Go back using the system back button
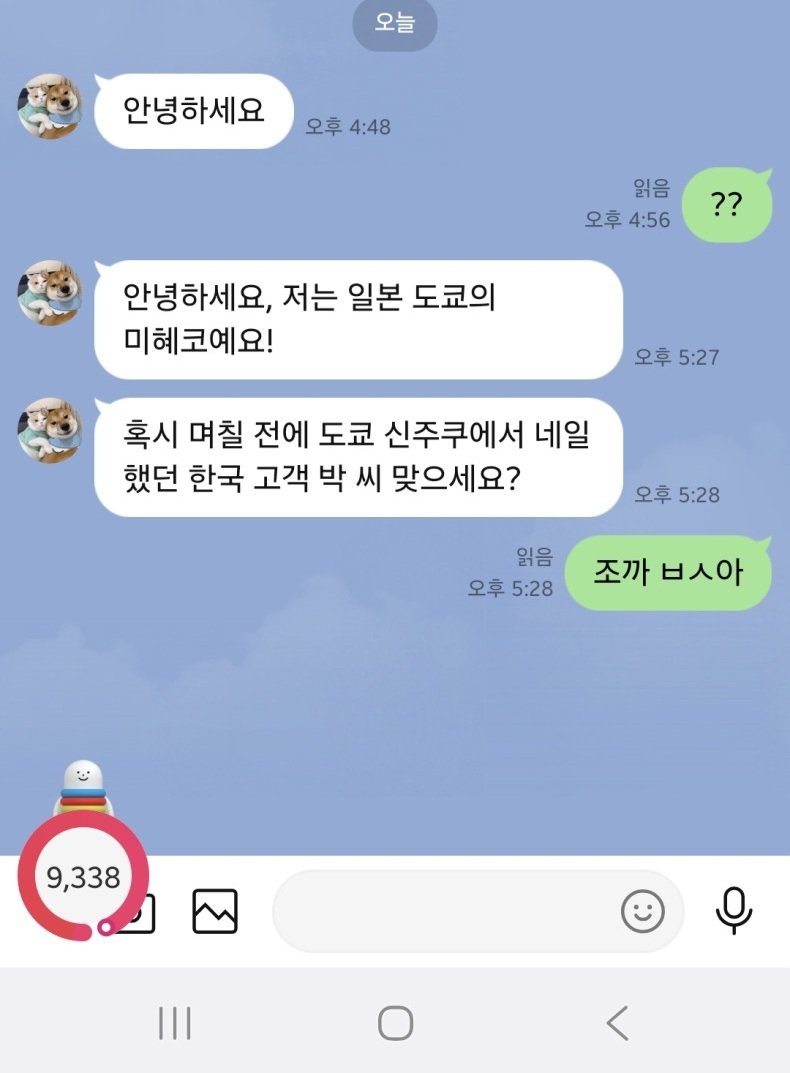The height and width of the screenshot is (1073, 790). (x=617, y=1023)
